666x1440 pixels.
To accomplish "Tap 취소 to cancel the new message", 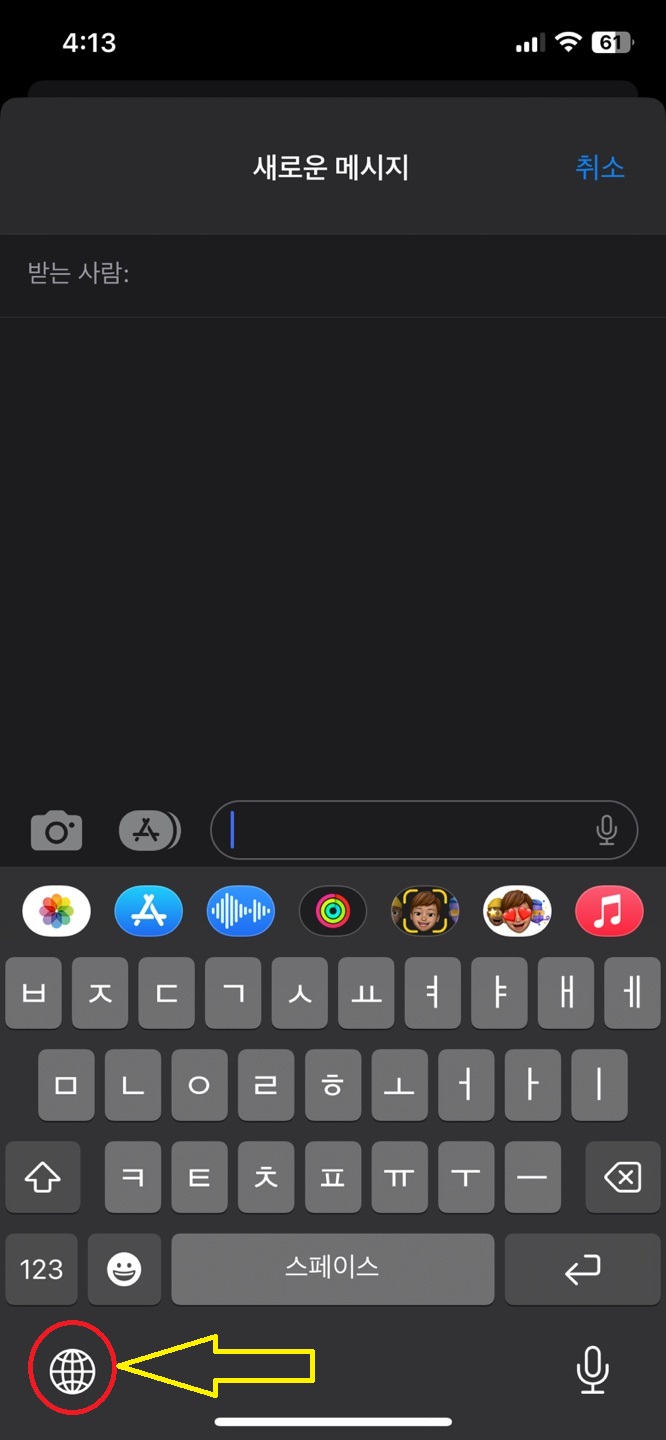I will 600,167.
